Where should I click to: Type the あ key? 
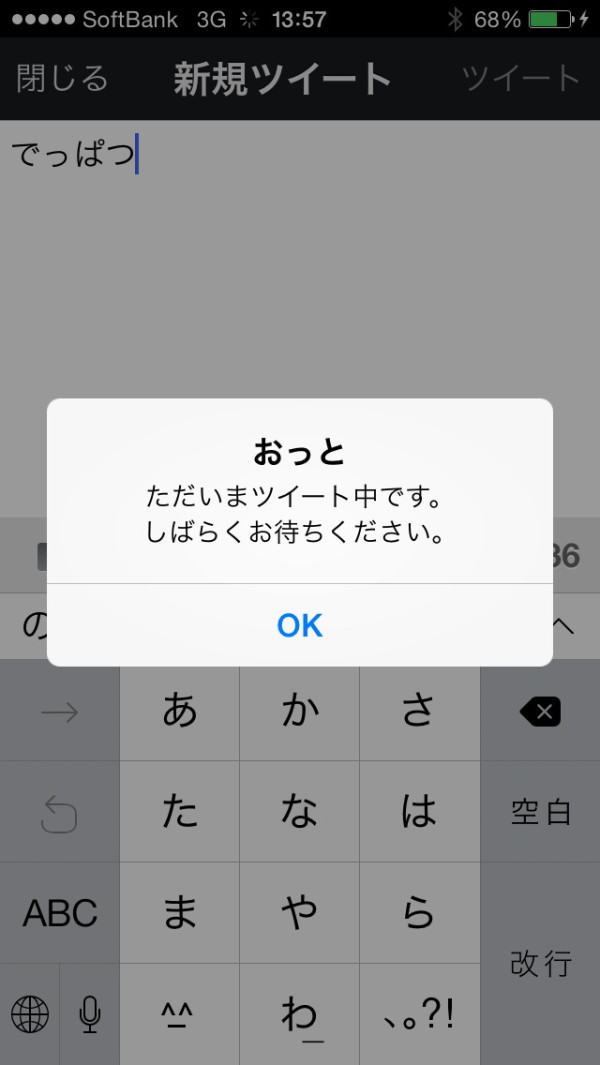point(180,712)
